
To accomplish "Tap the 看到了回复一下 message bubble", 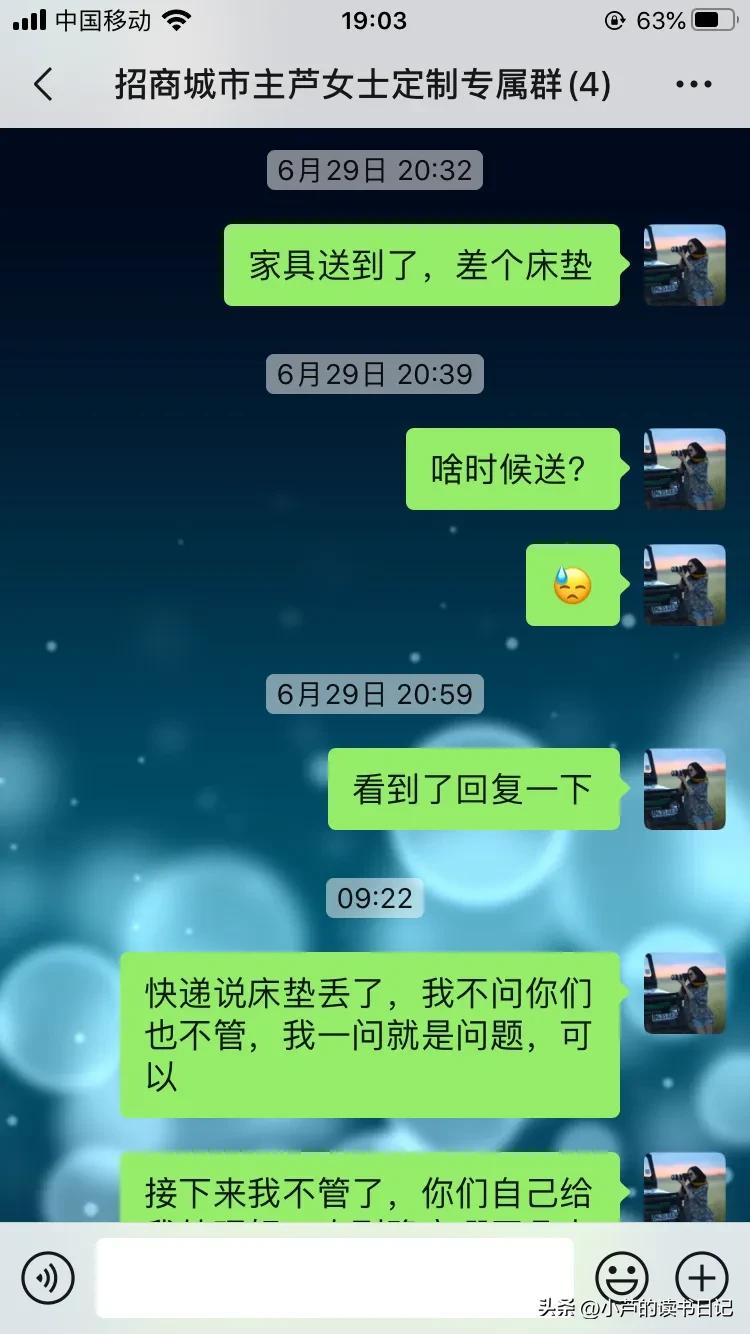I will coord(473,788).
